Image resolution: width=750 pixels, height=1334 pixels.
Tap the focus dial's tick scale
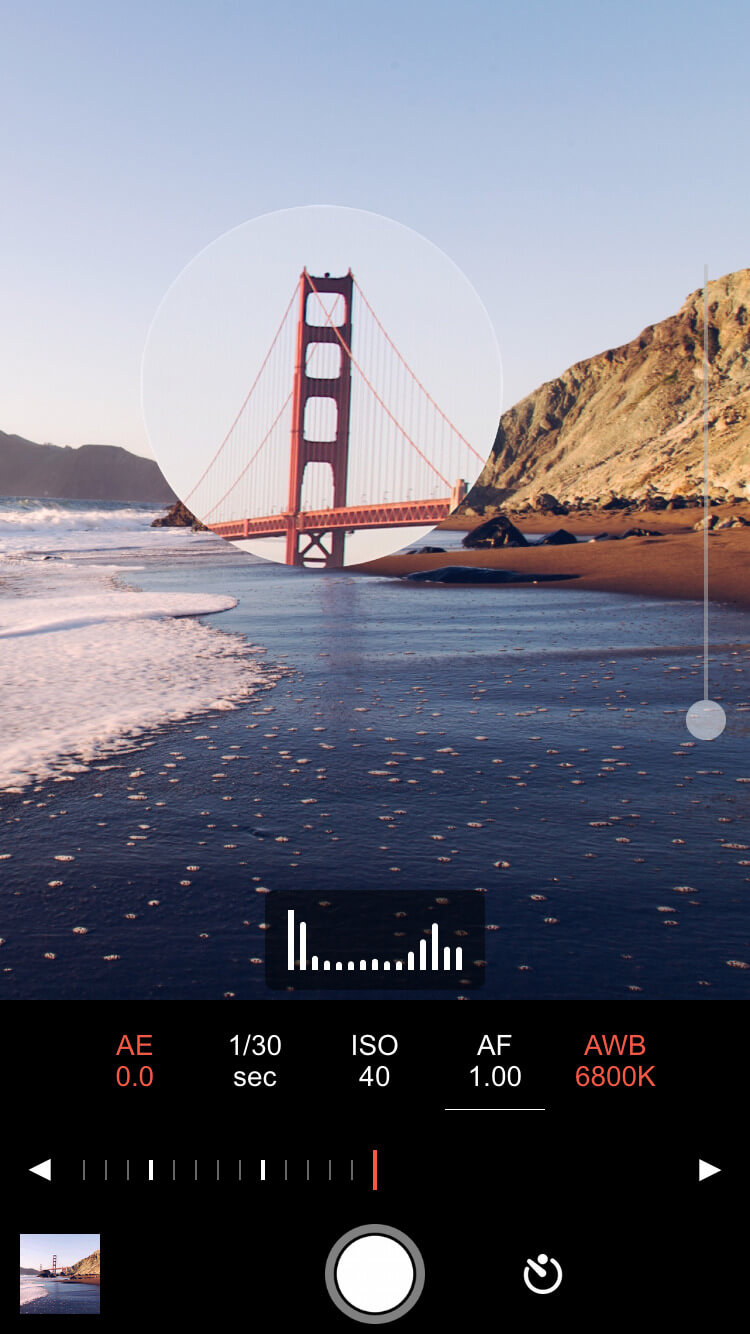(230, 1170)
